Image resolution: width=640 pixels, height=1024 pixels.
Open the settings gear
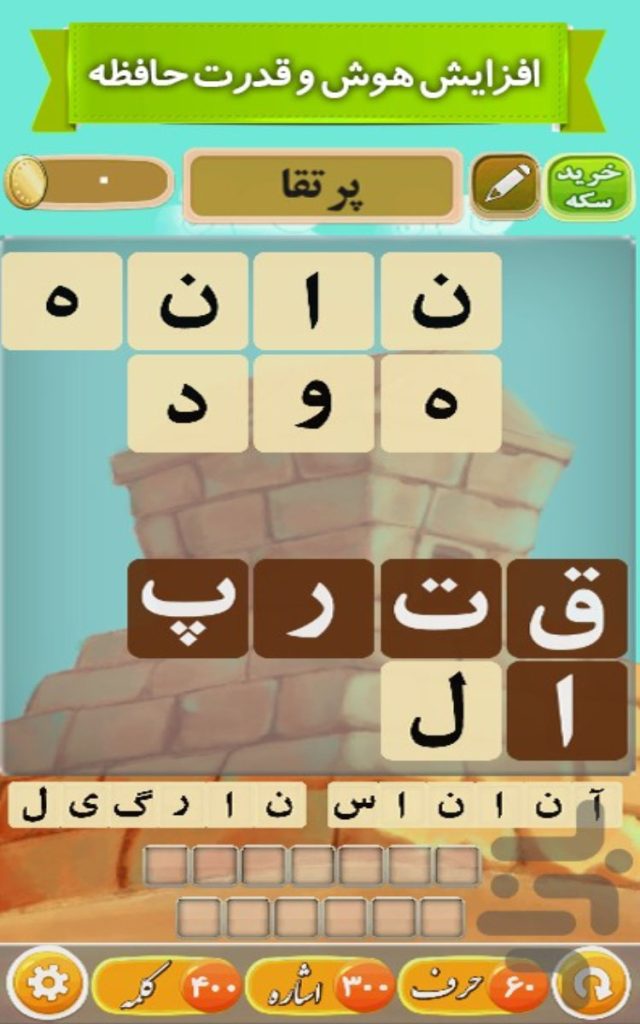pyautogui.click(x=50, y=983)
